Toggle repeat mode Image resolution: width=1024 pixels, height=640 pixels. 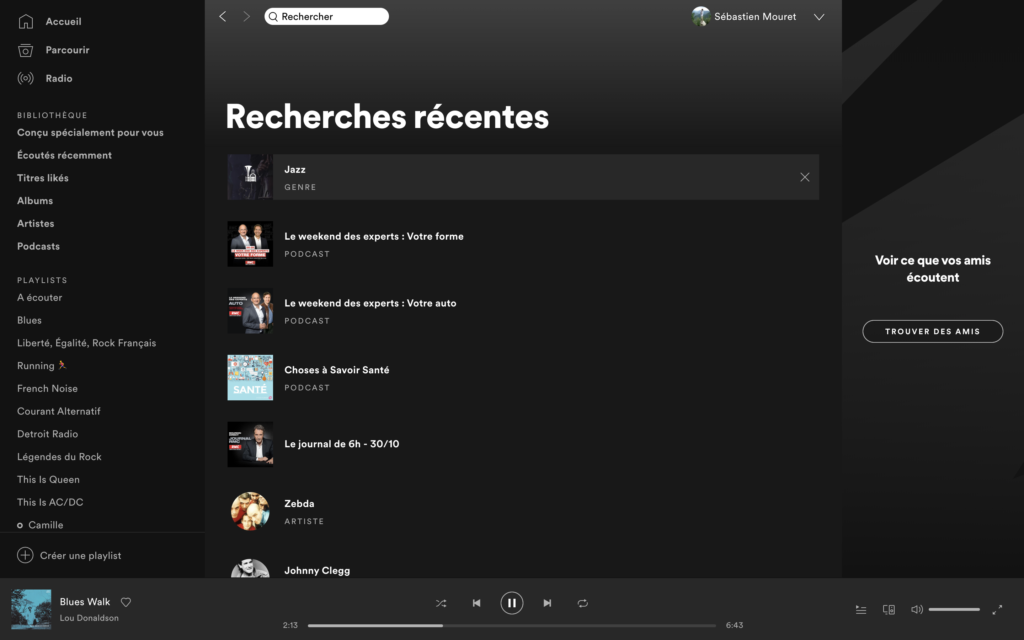tap(582, 603)
